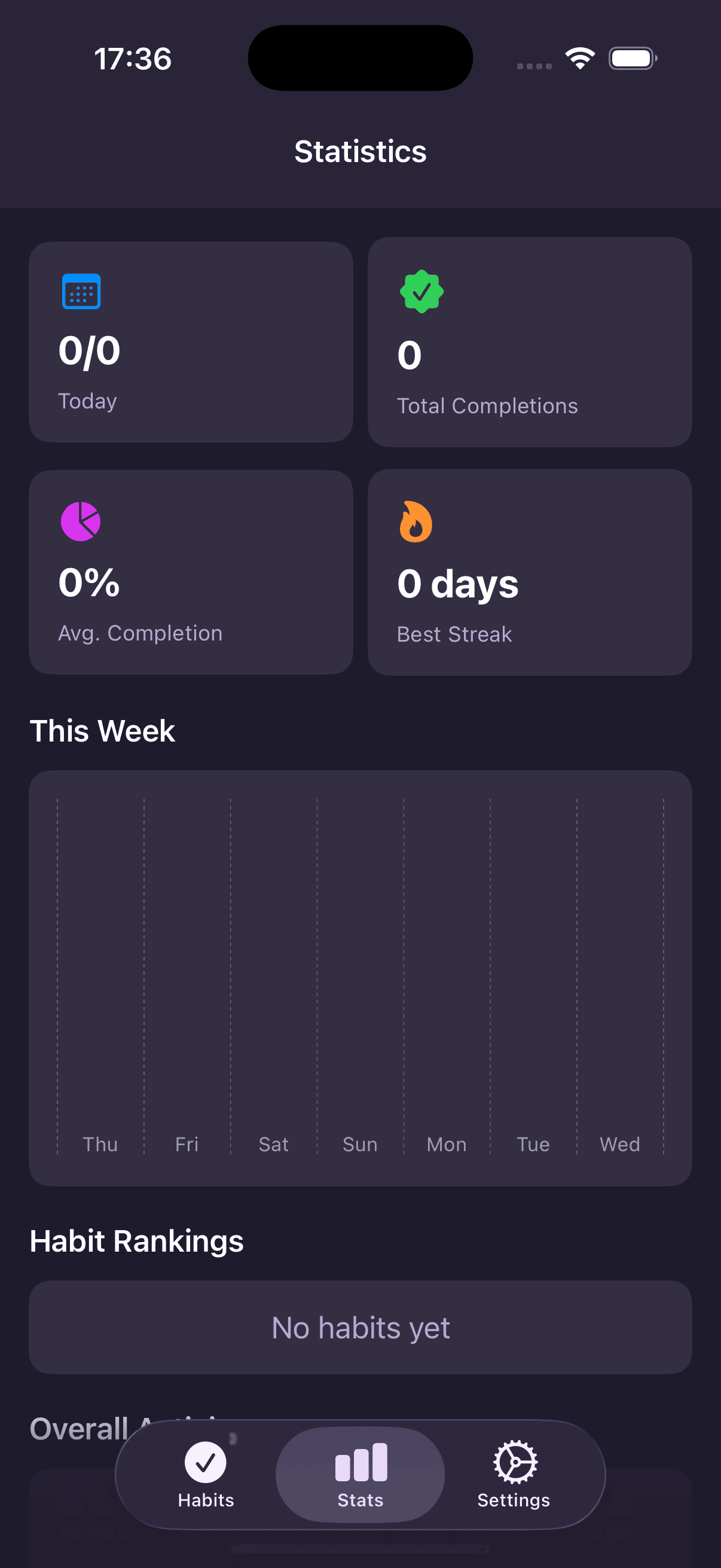Click the Habit Rankings heading
The image size is (721, 1568).
click(136, 1240)
